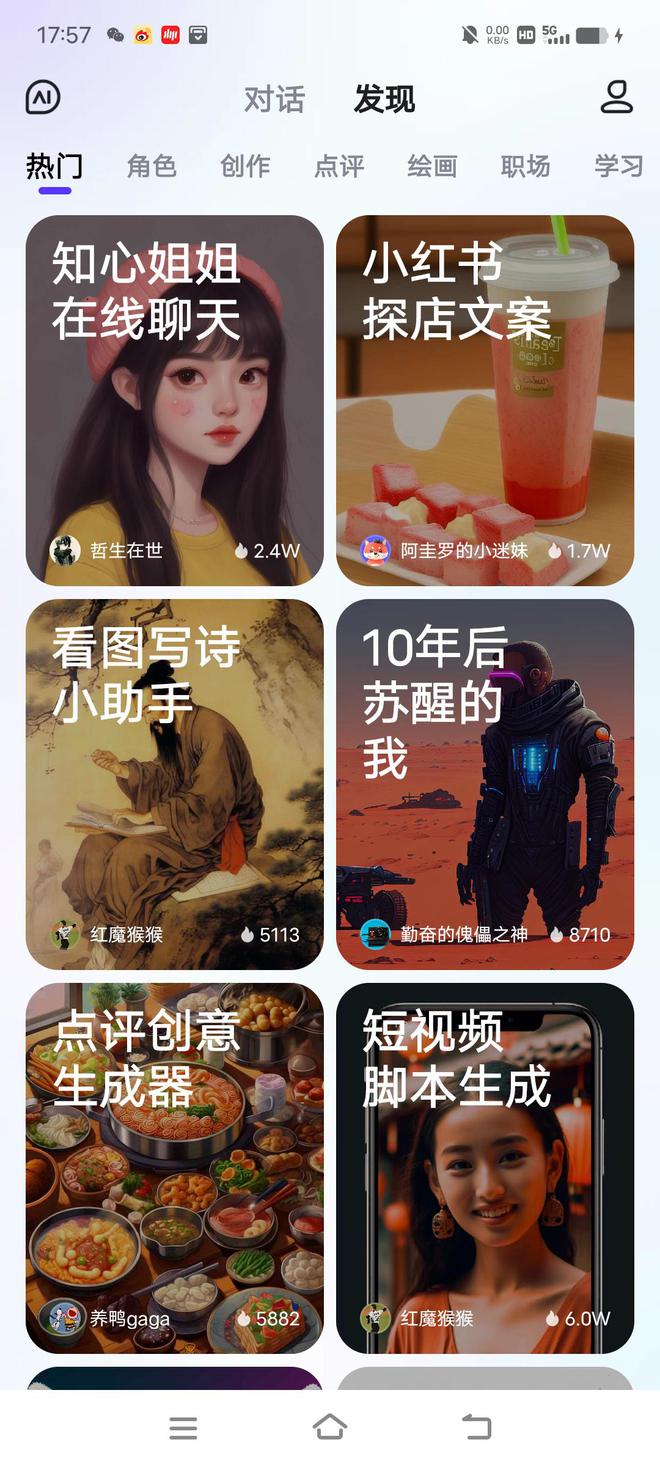Switch to the 角色 category

tap(152, 166)
